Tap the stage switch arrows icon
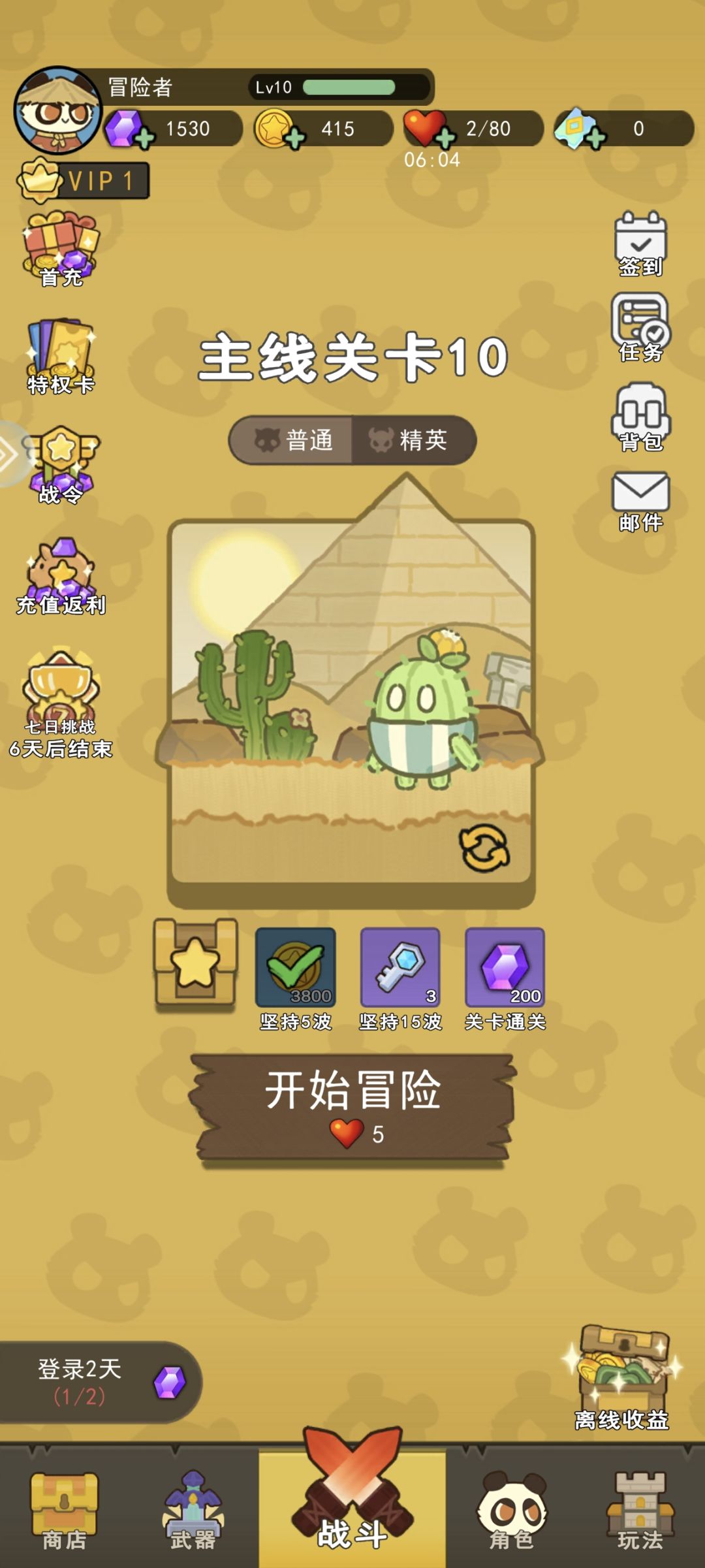Screen dimensions: 705x1568 point(484,848)
